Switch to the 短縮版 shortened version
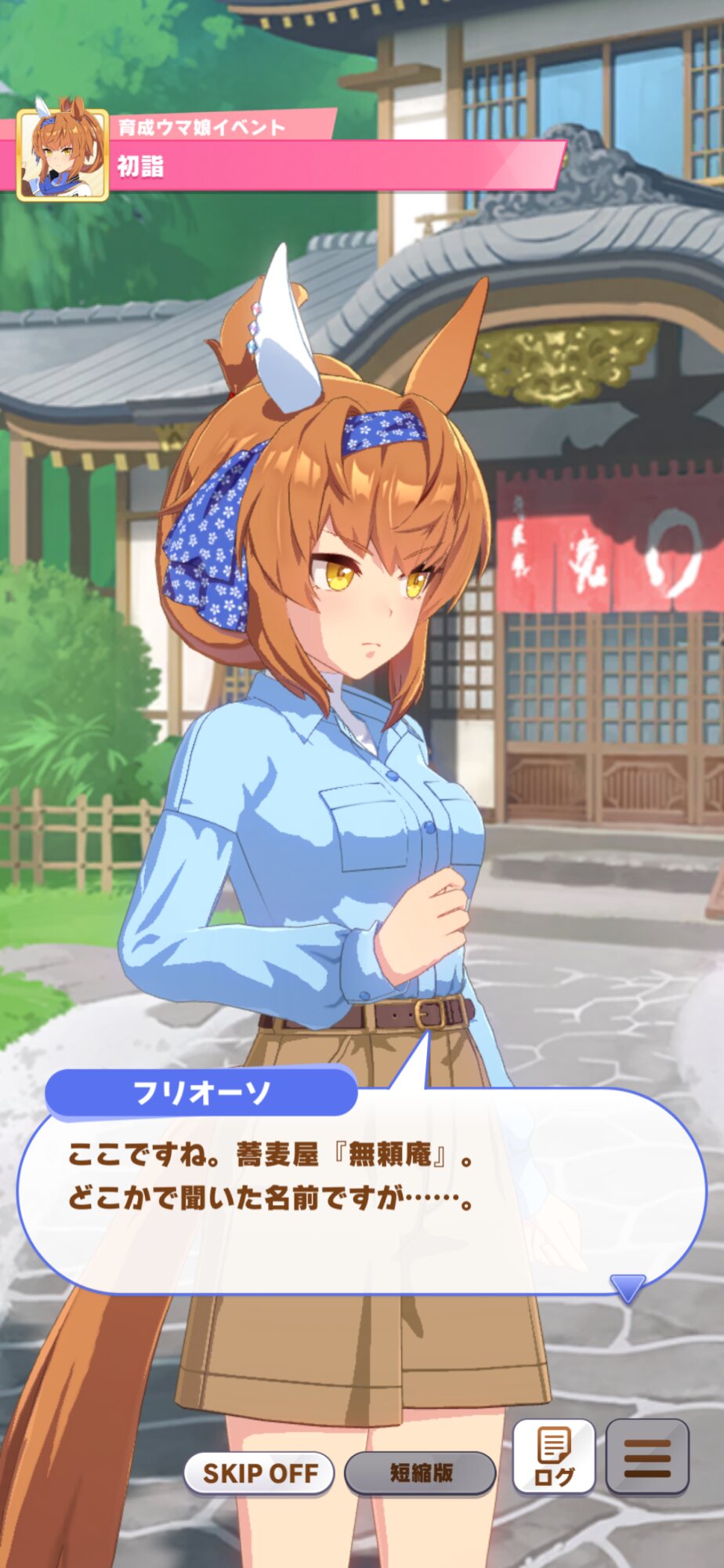This screenshot has height=1568, width=724. click(x=421, y=1473)
